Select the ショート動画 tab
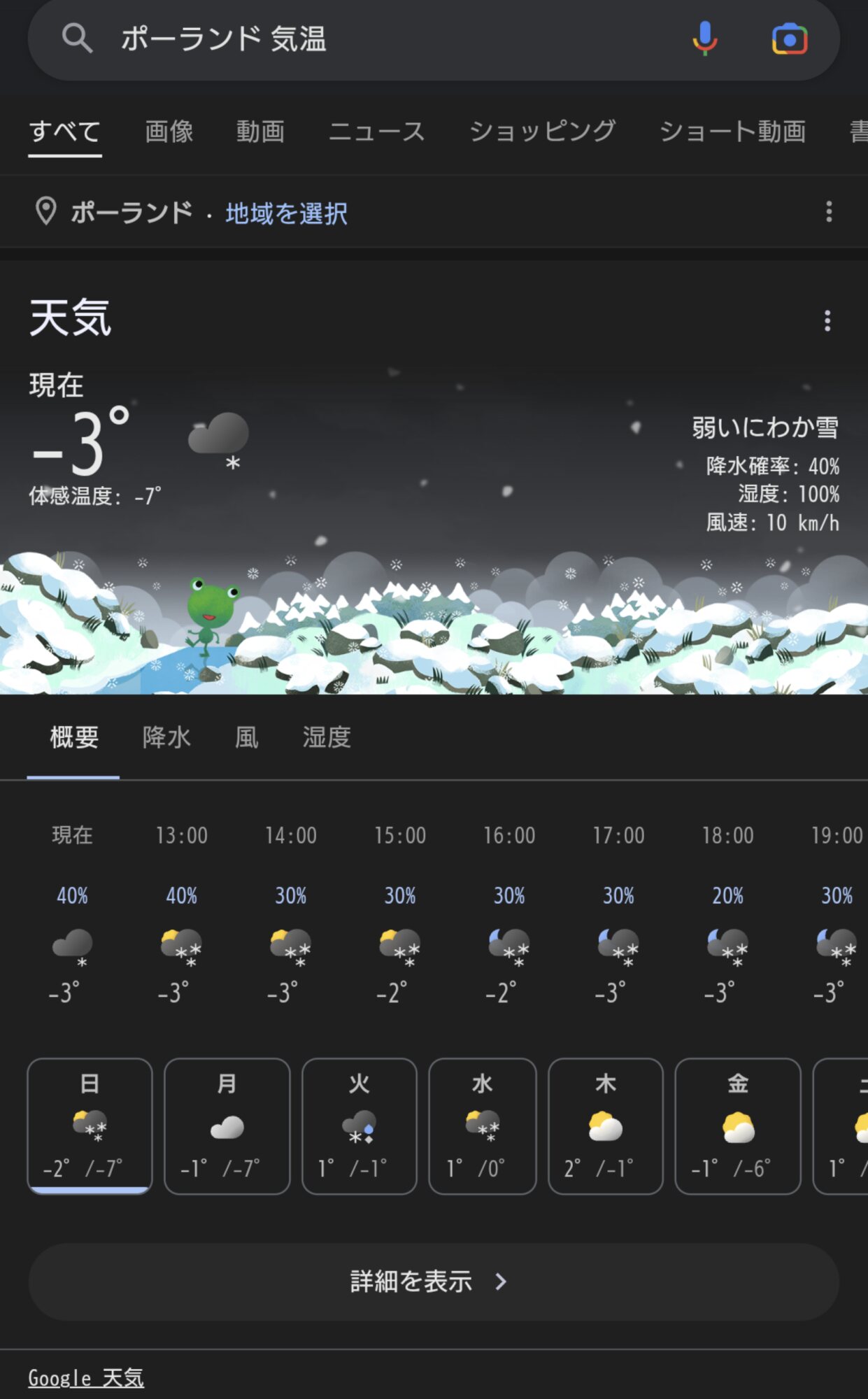 [x=732, y=132]
